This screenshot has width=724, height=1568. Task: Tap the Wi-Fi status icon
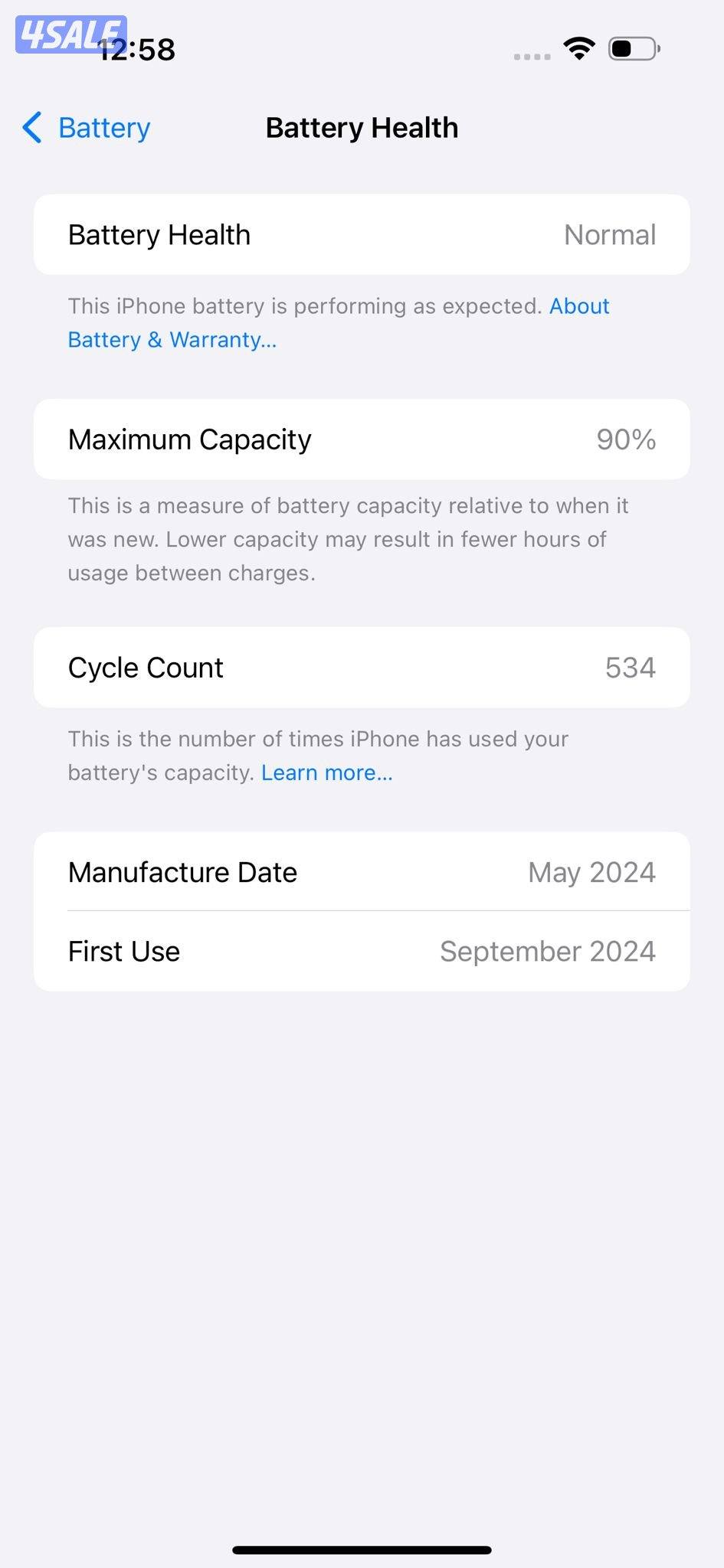(580, 48)
